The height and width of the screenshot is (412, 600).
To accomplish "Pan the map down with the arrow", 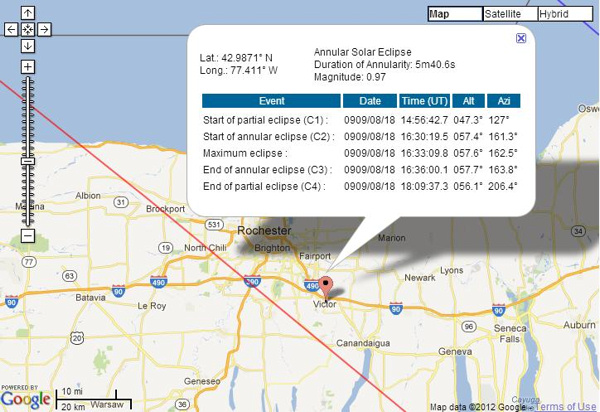I will (x=28, y=46).
